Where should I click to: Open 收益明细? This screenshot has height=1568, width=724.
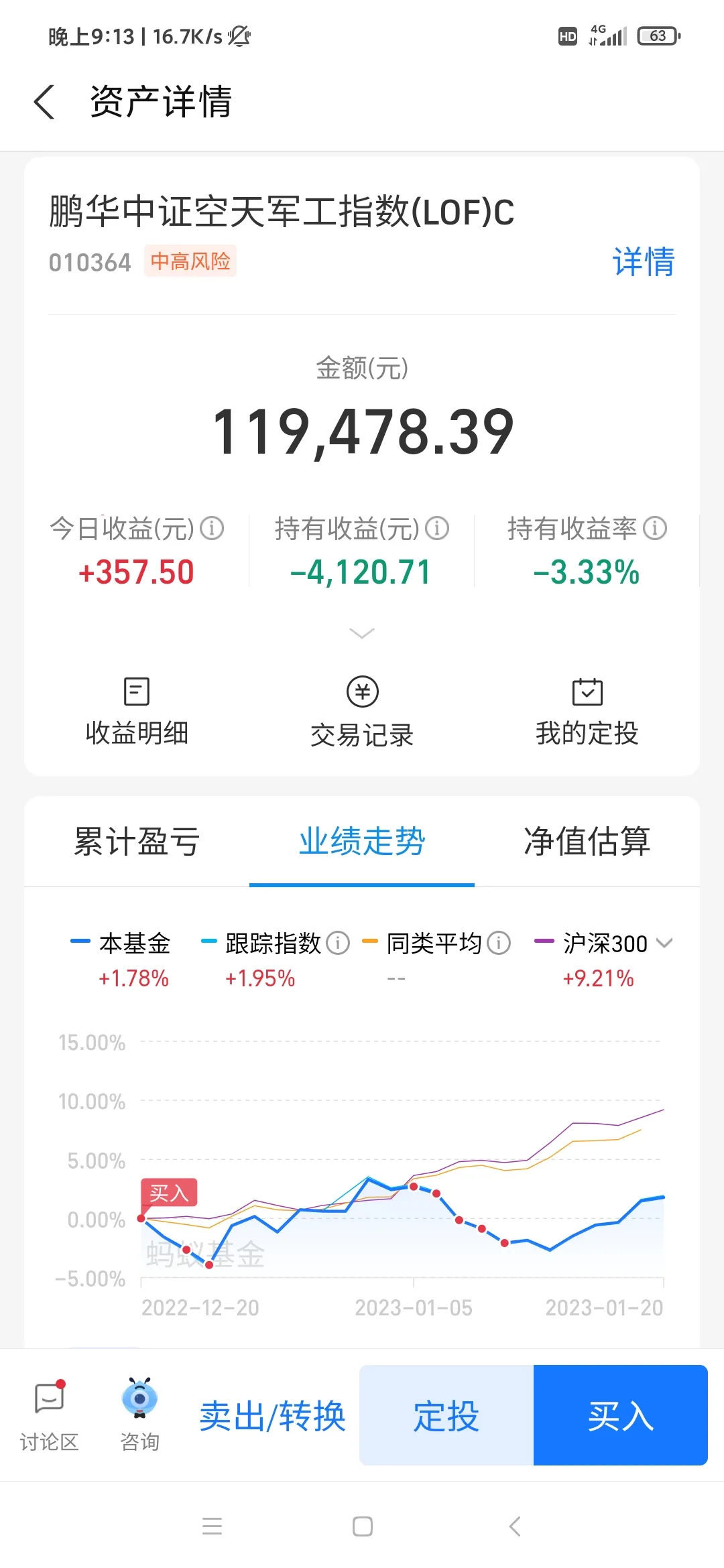(137, 712)
